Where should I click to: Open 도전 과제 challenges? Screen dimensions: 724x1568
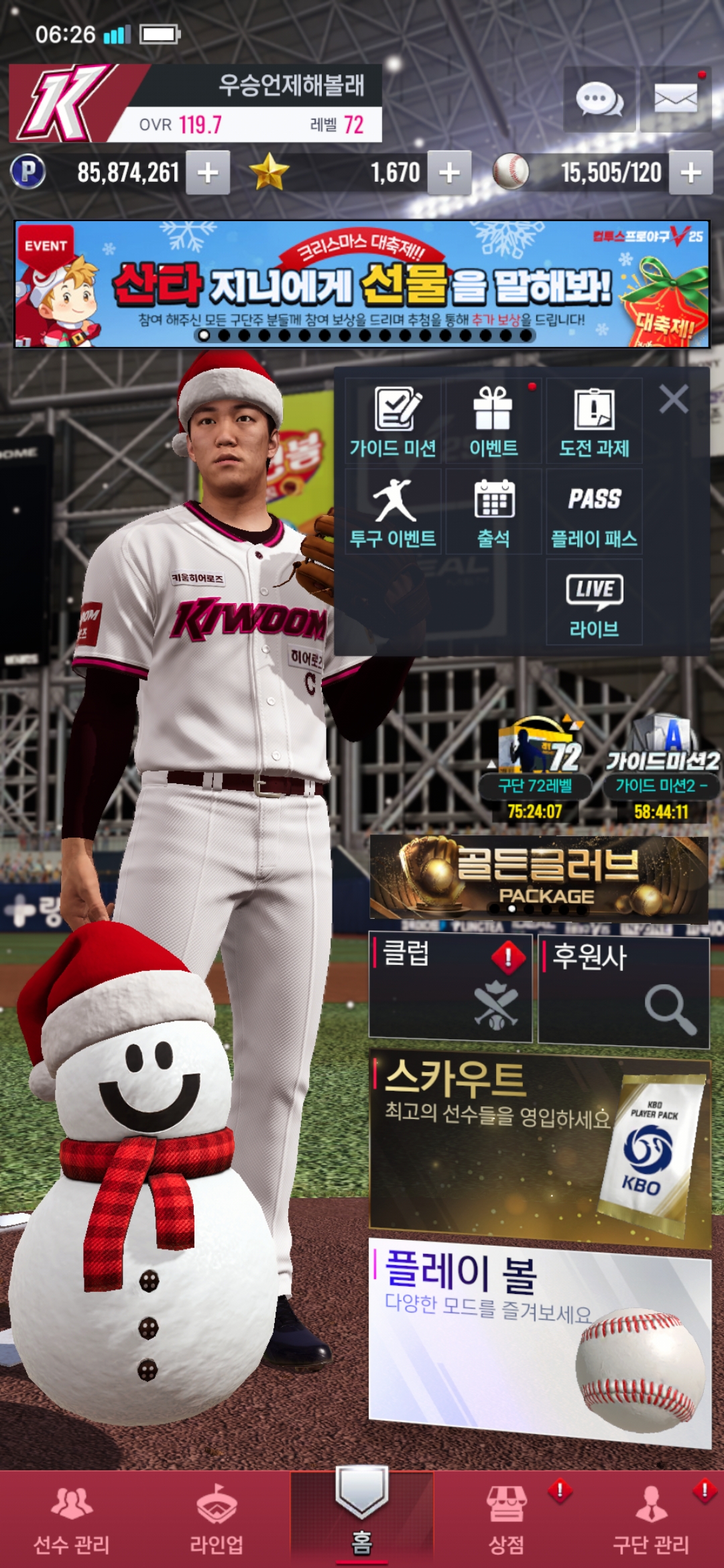click(x=594, y=421)
